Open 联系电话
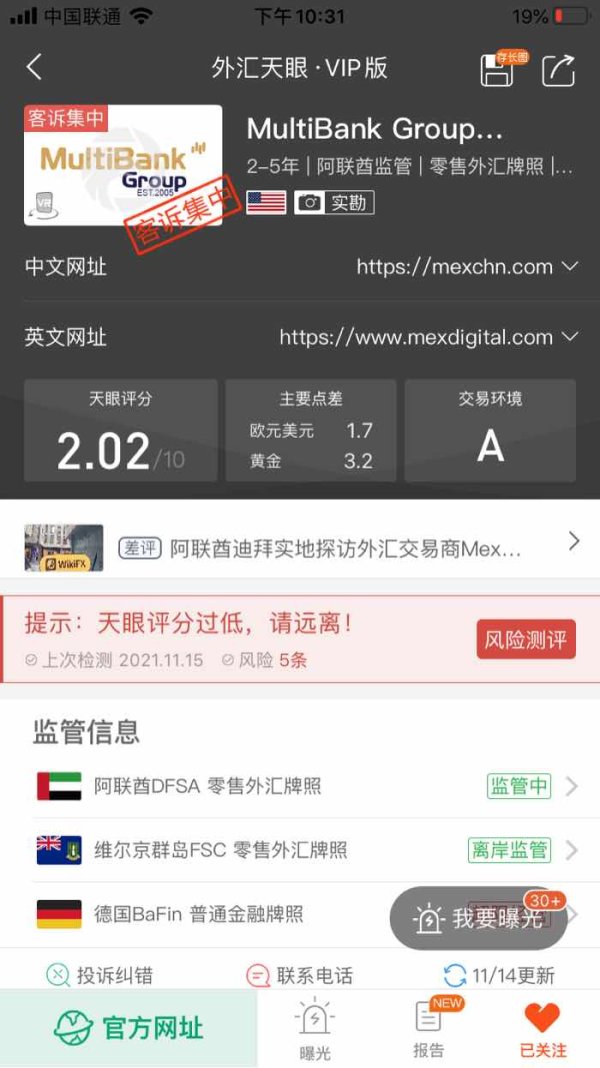Screen dimensions: 600x1068 pos(300,976)
